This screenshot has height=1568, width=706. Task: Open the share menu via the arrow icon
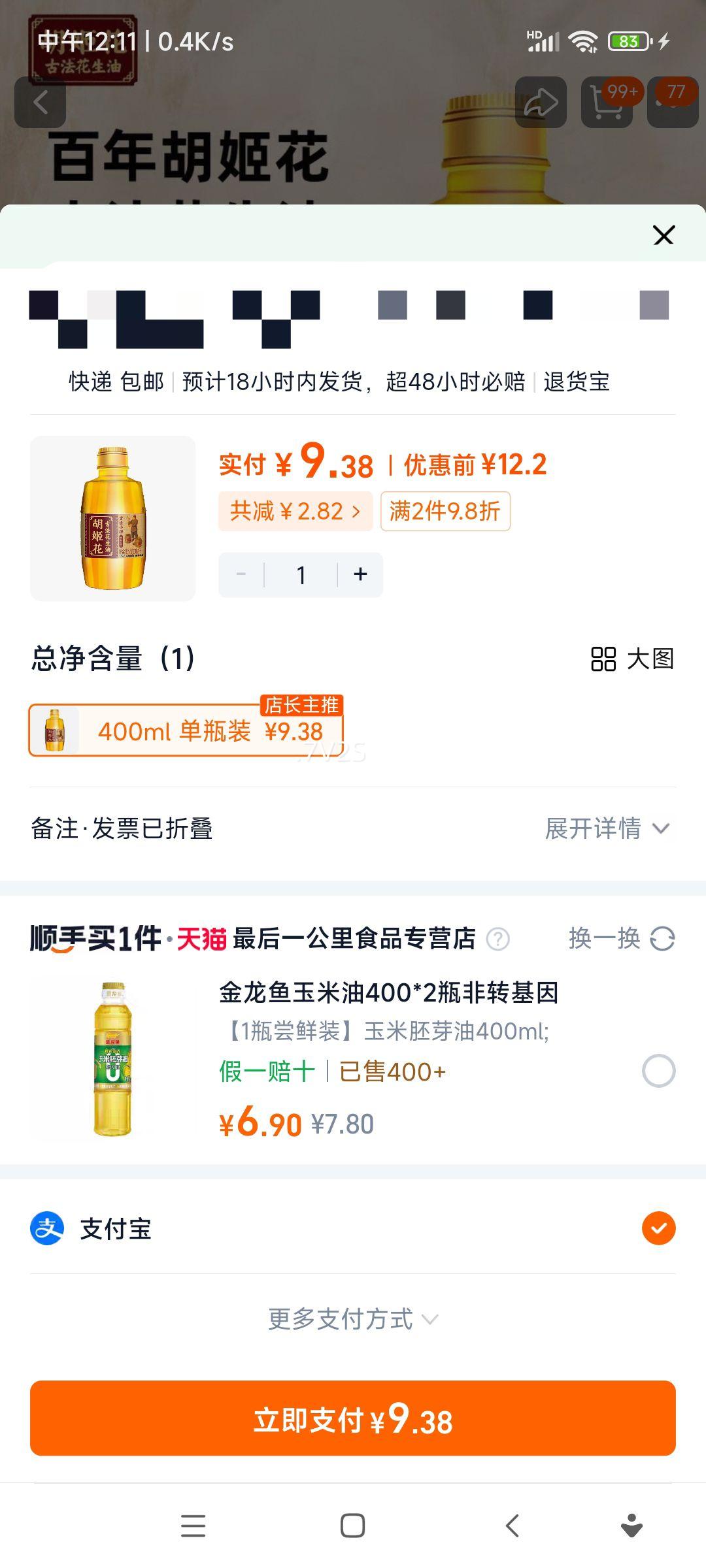click(x=541, y=102)
